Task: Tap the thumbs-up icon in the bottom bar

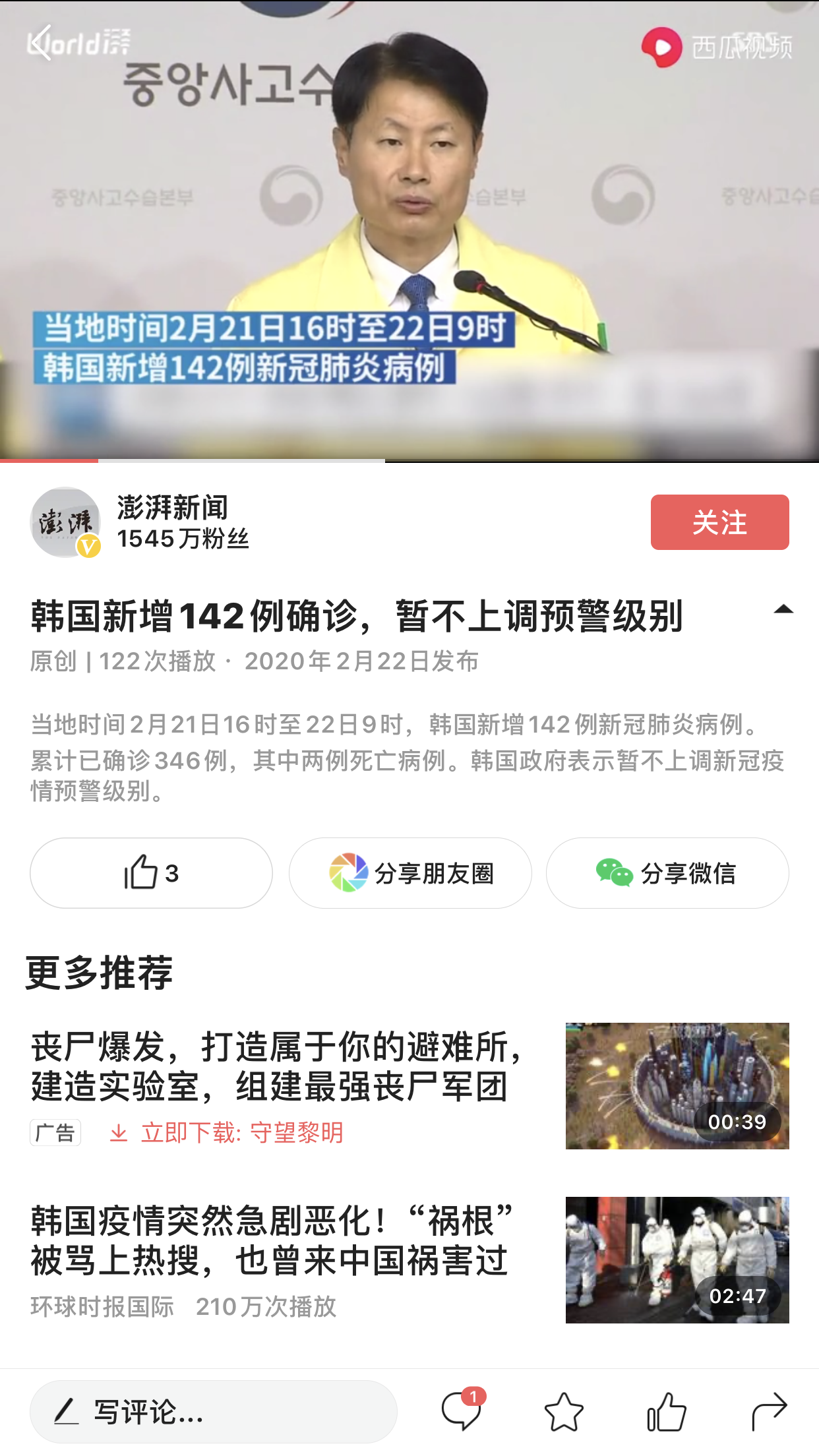Action: click(x=666, y=1412)
